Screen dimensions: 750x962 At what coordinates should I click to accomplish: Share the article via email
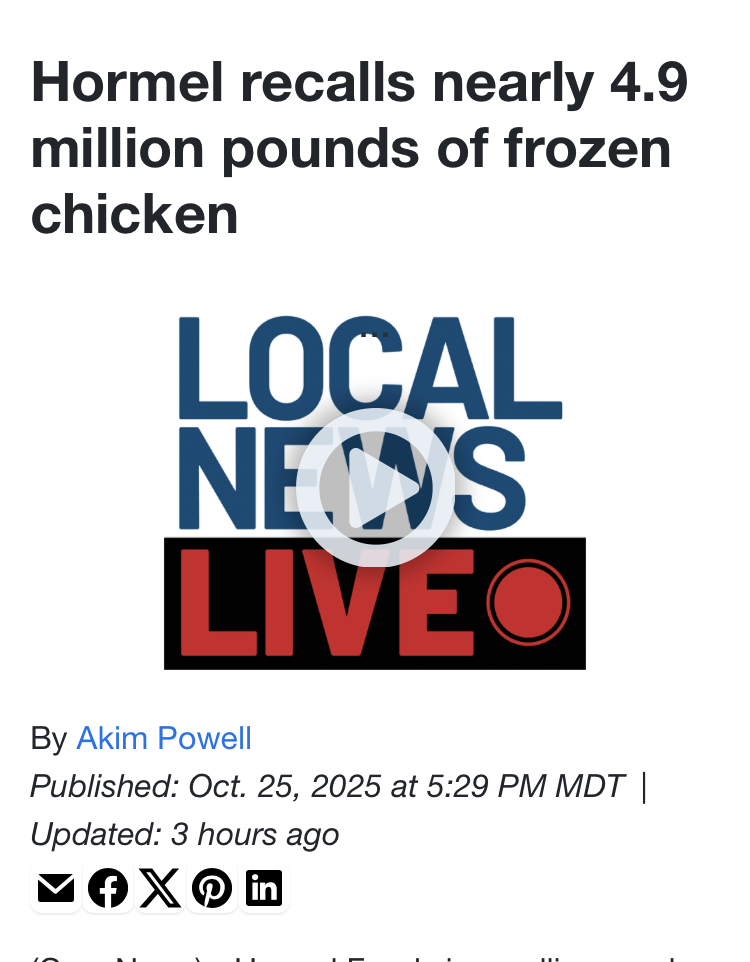56,888
